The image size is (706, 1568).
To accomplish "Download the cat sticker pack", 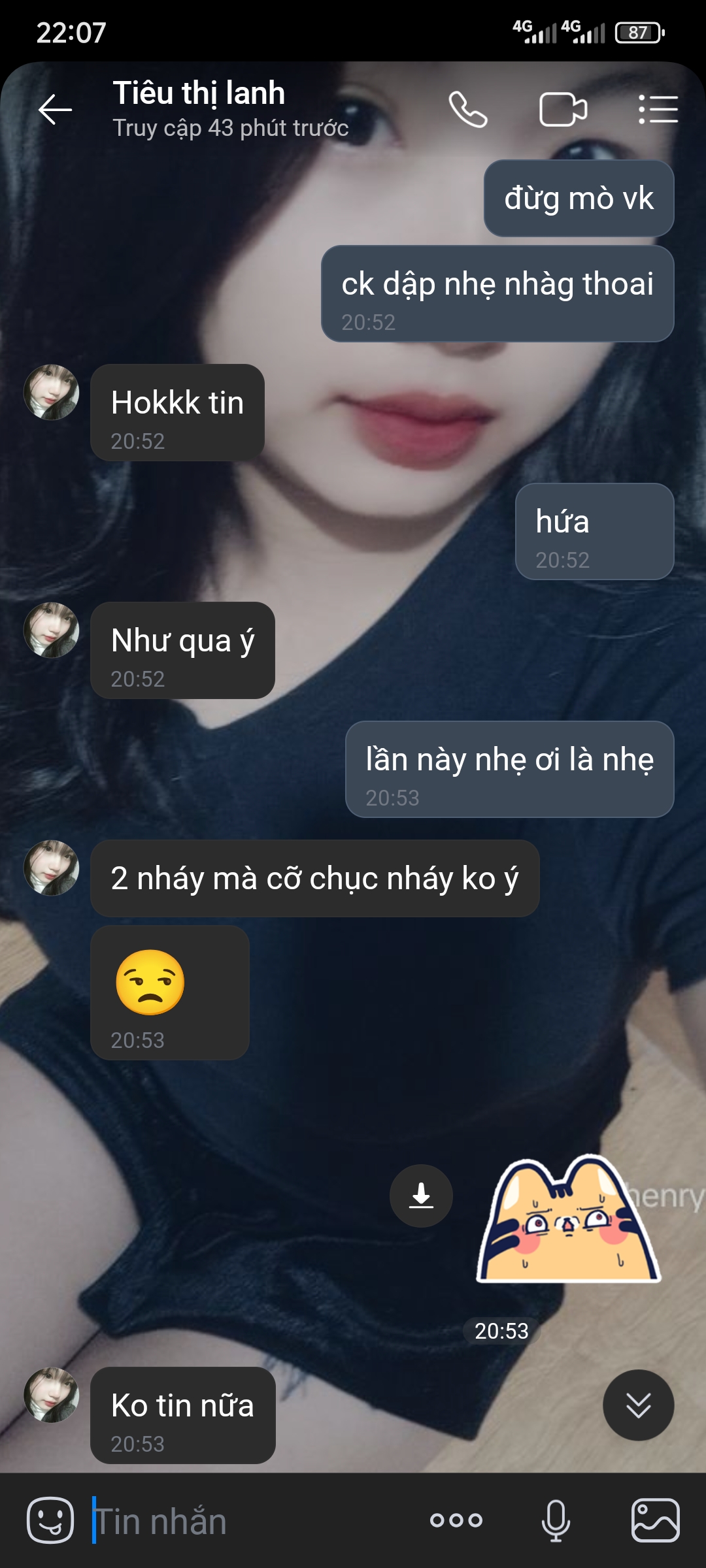I will [421, 1196].
